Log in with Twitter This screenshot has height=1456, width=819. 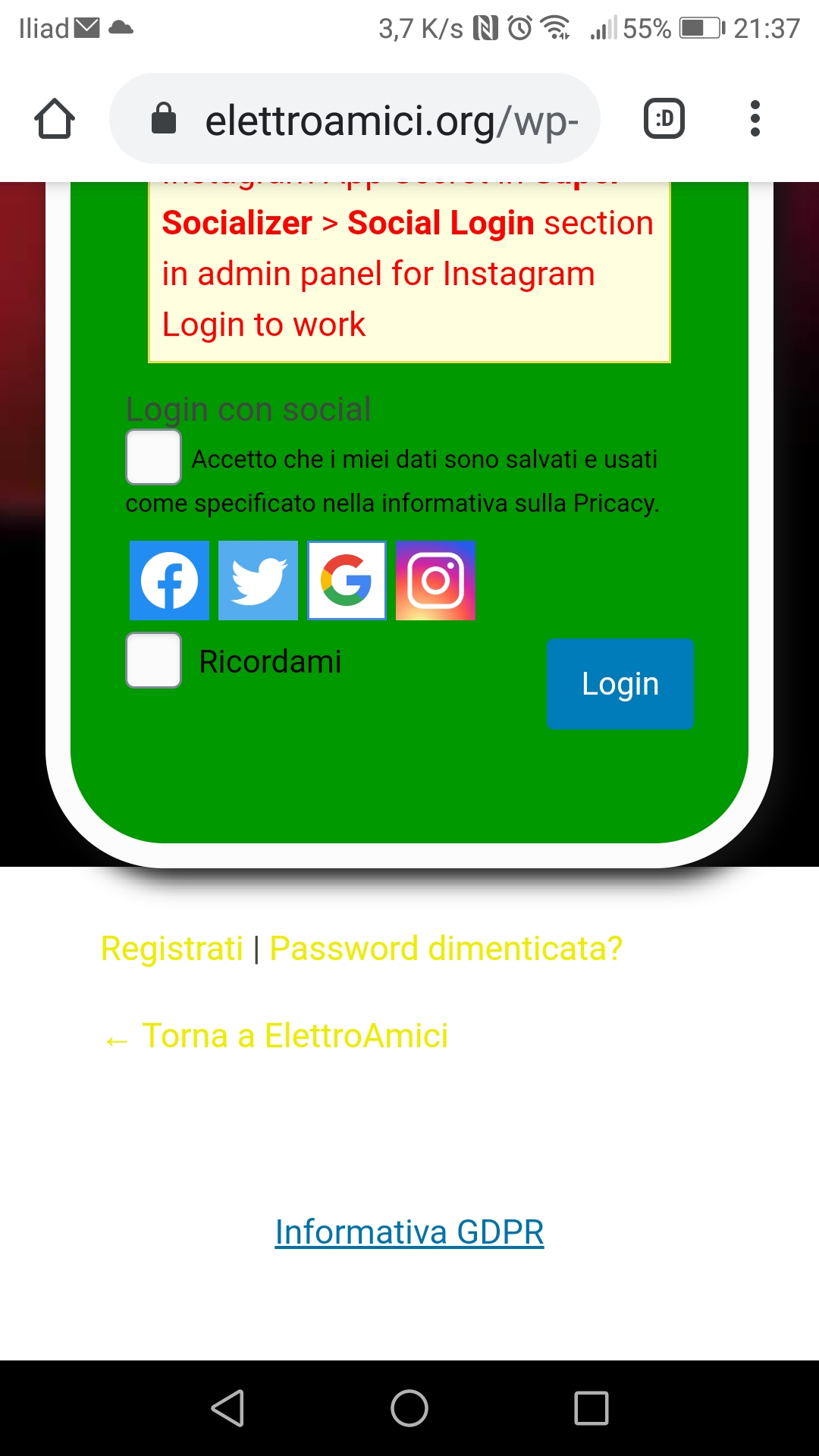pos(258,581)
